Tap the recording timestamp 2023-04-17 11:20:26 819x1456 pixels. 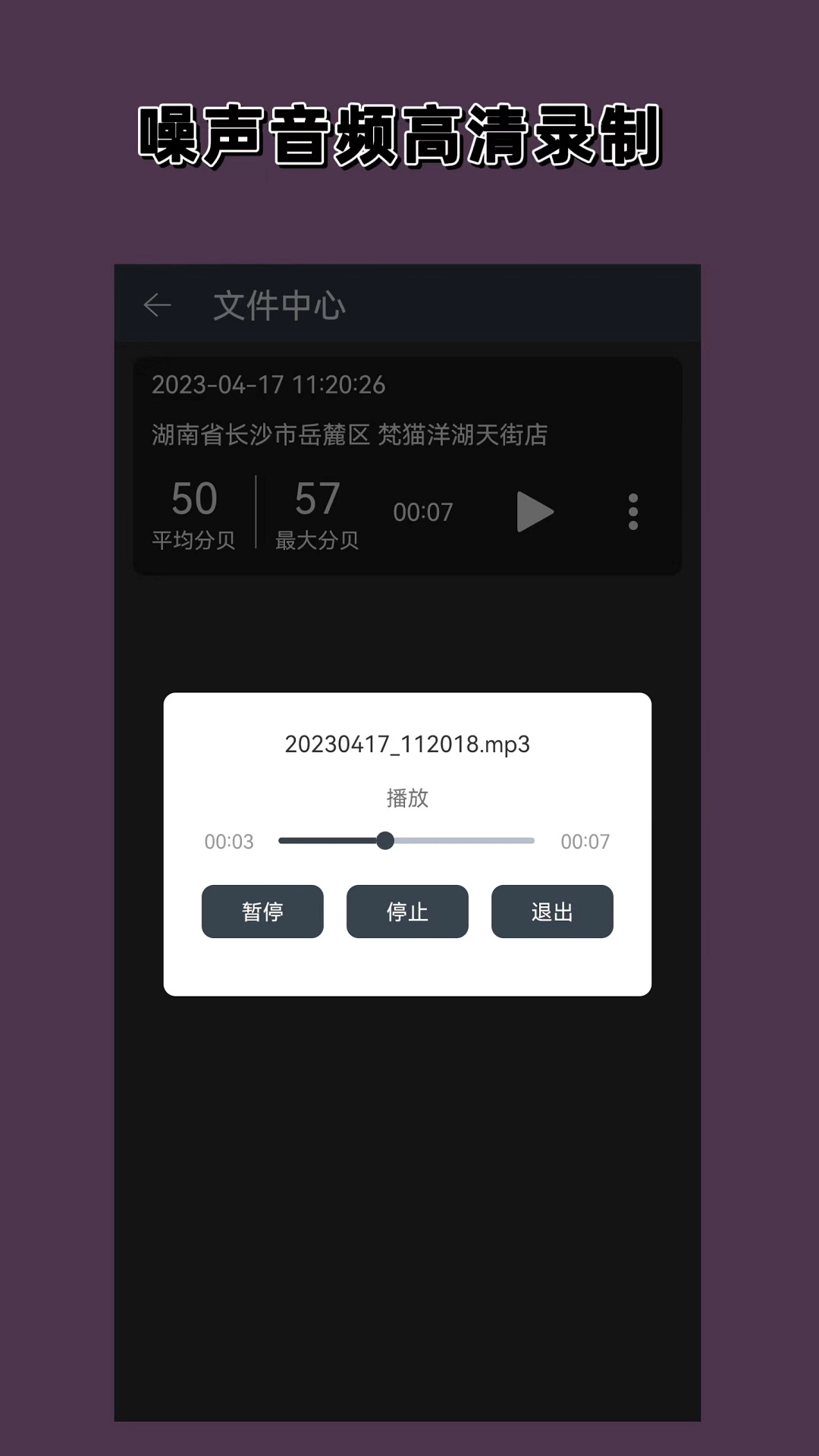pos(268,385)
